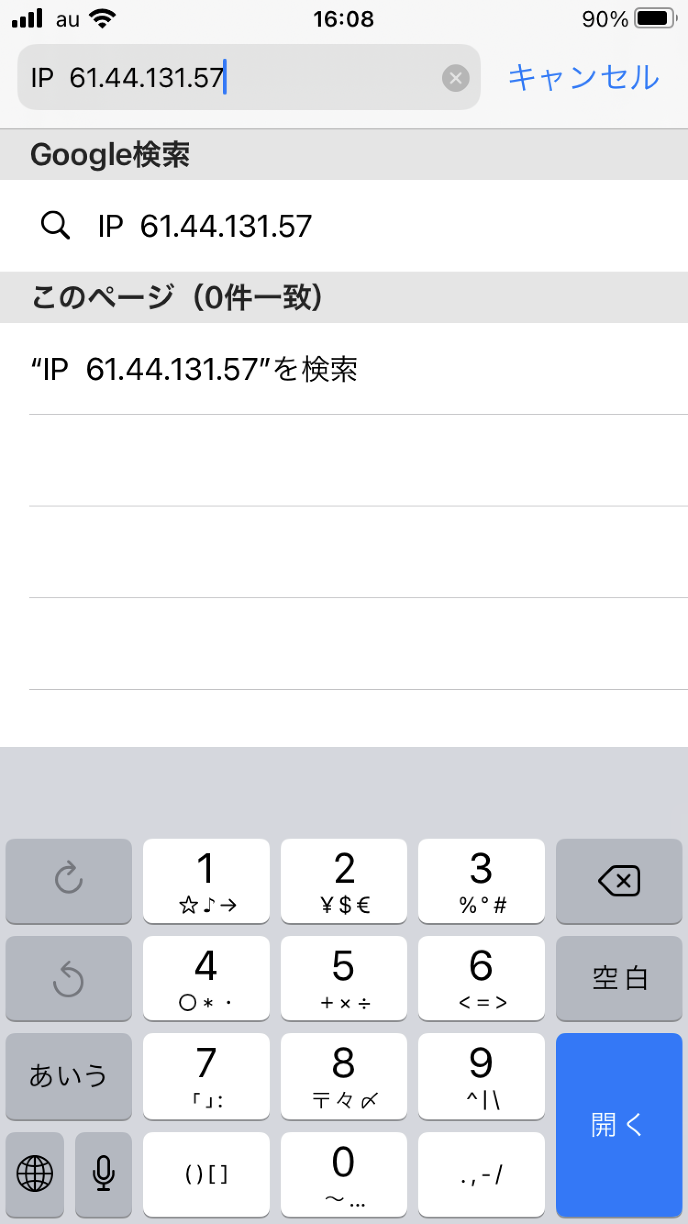Delete a character with backspace

619,880
